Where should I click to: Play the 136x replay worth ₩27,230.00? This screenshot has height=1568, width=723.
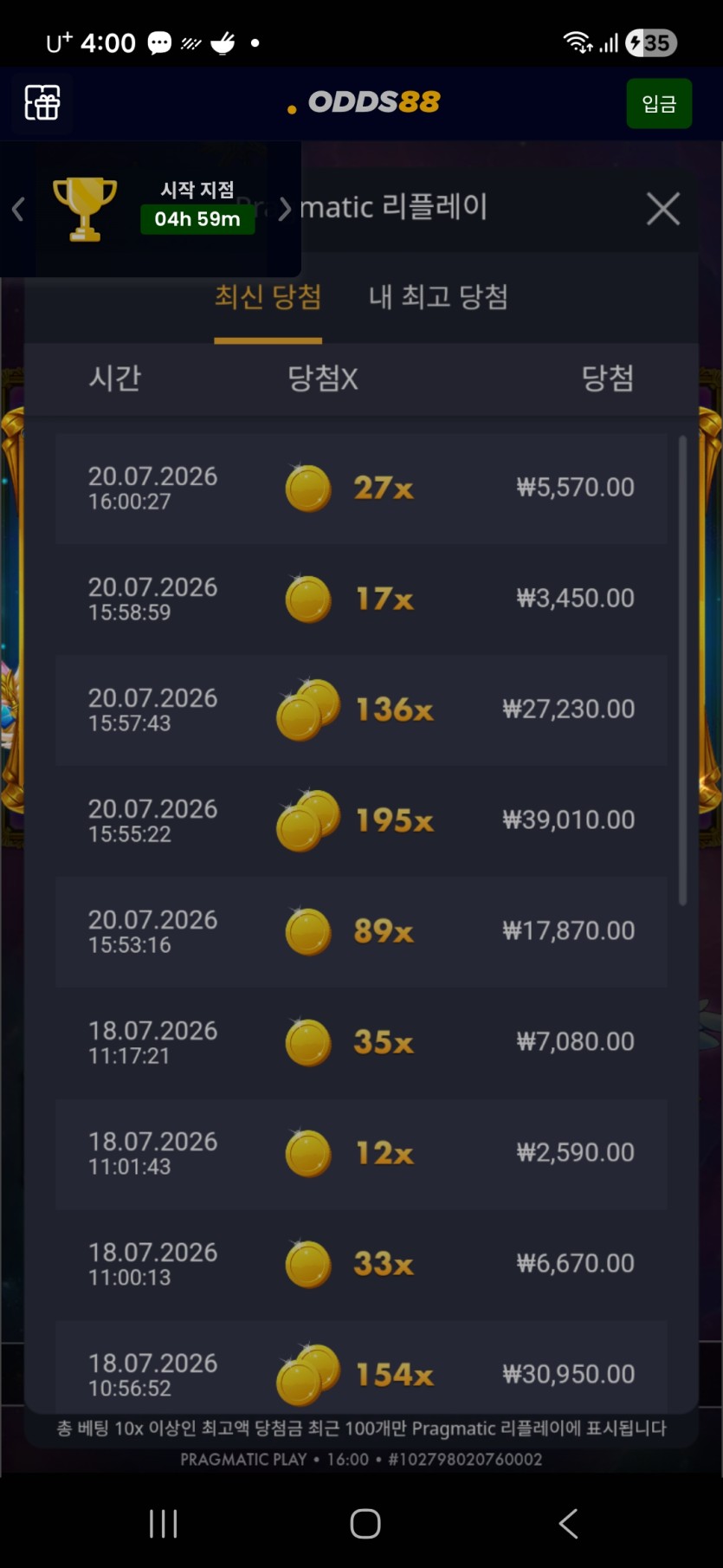coord(361,710)
